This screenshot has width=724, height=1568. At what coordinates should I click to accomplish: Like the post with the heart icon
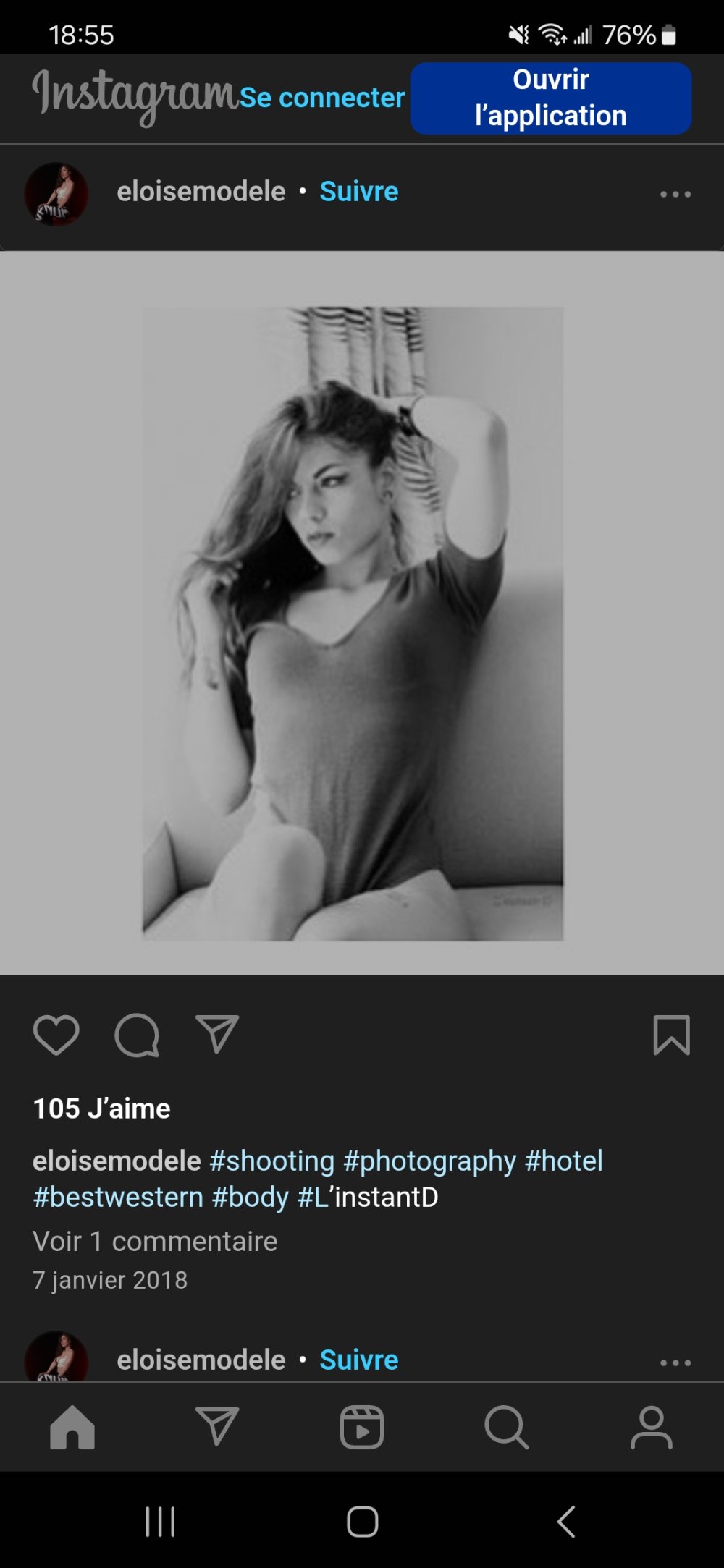[56, 1035]
